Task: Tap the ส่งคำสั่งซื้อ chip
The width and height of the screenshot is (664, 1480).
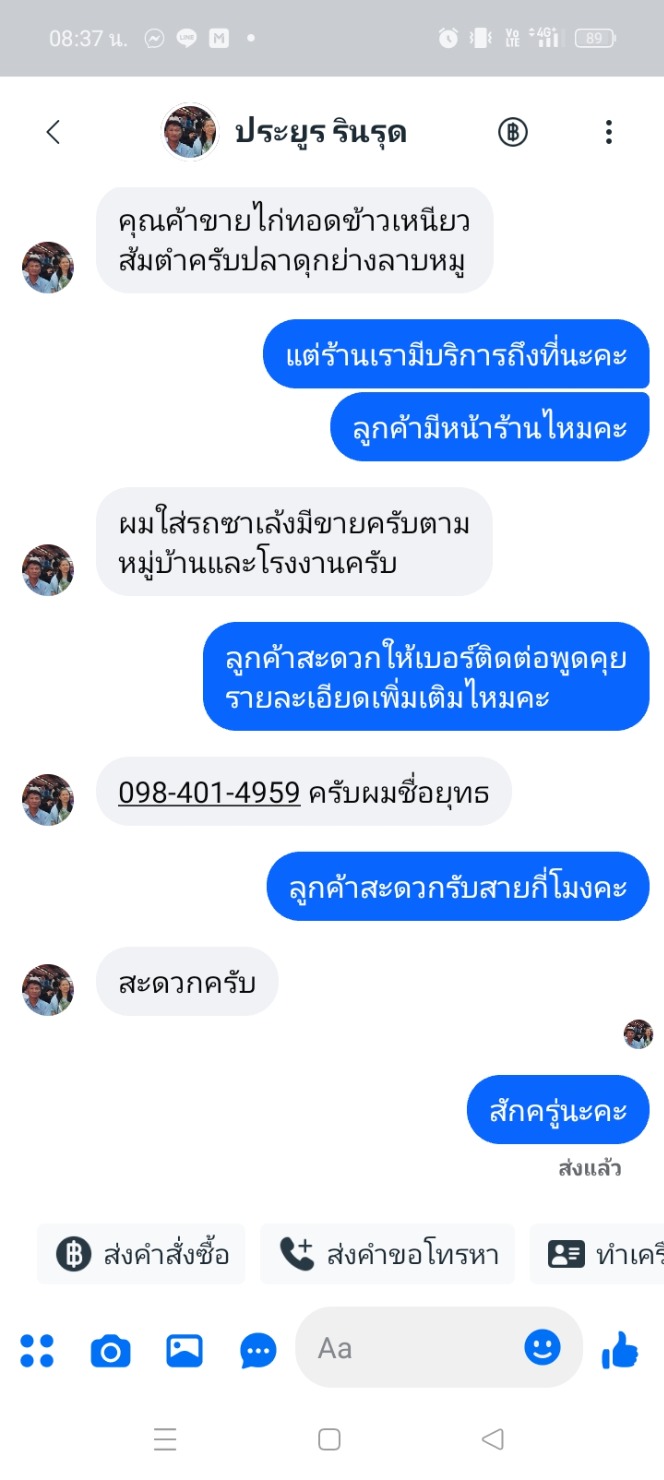Action: pos(141,1254)
